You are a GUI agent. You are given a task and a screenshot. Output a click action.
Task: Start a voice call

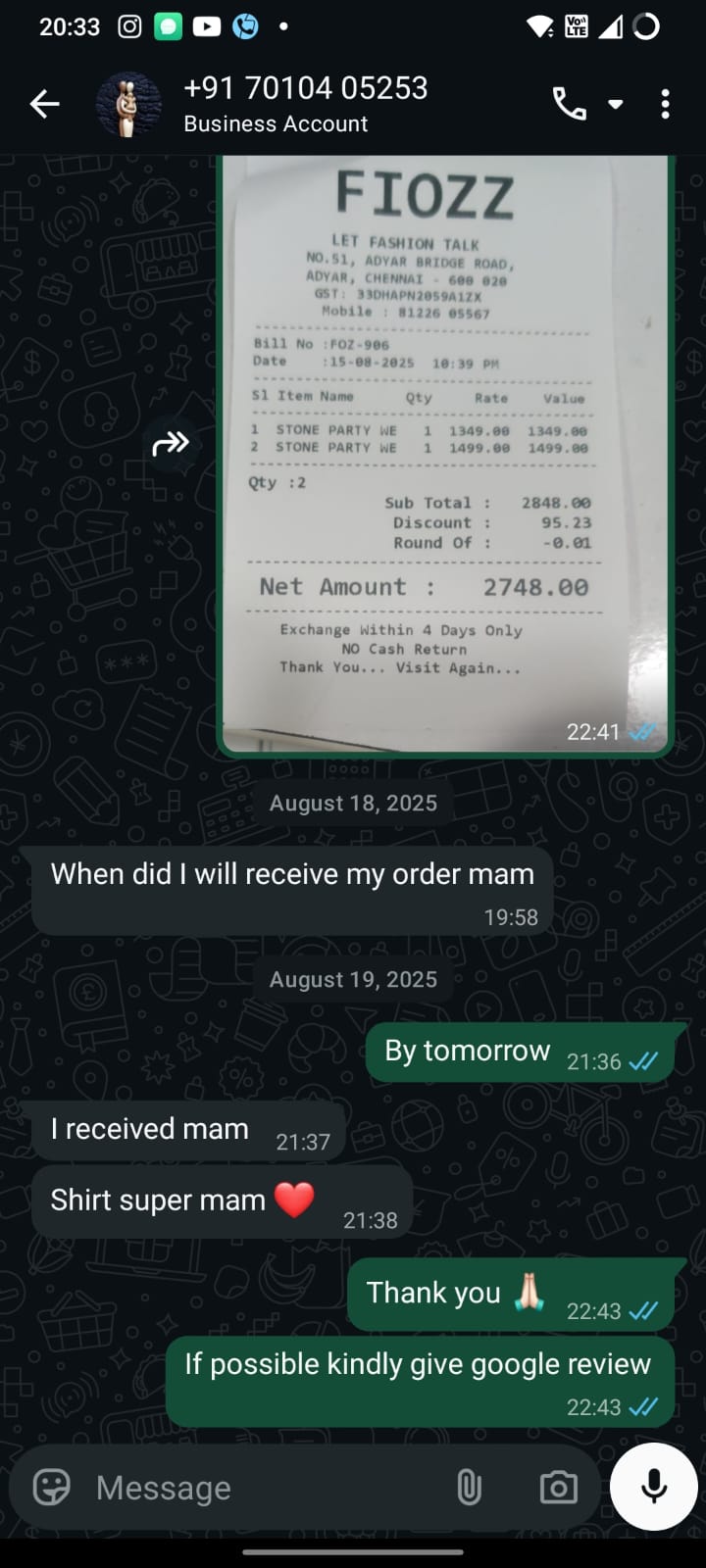click(x=569, y=104)
